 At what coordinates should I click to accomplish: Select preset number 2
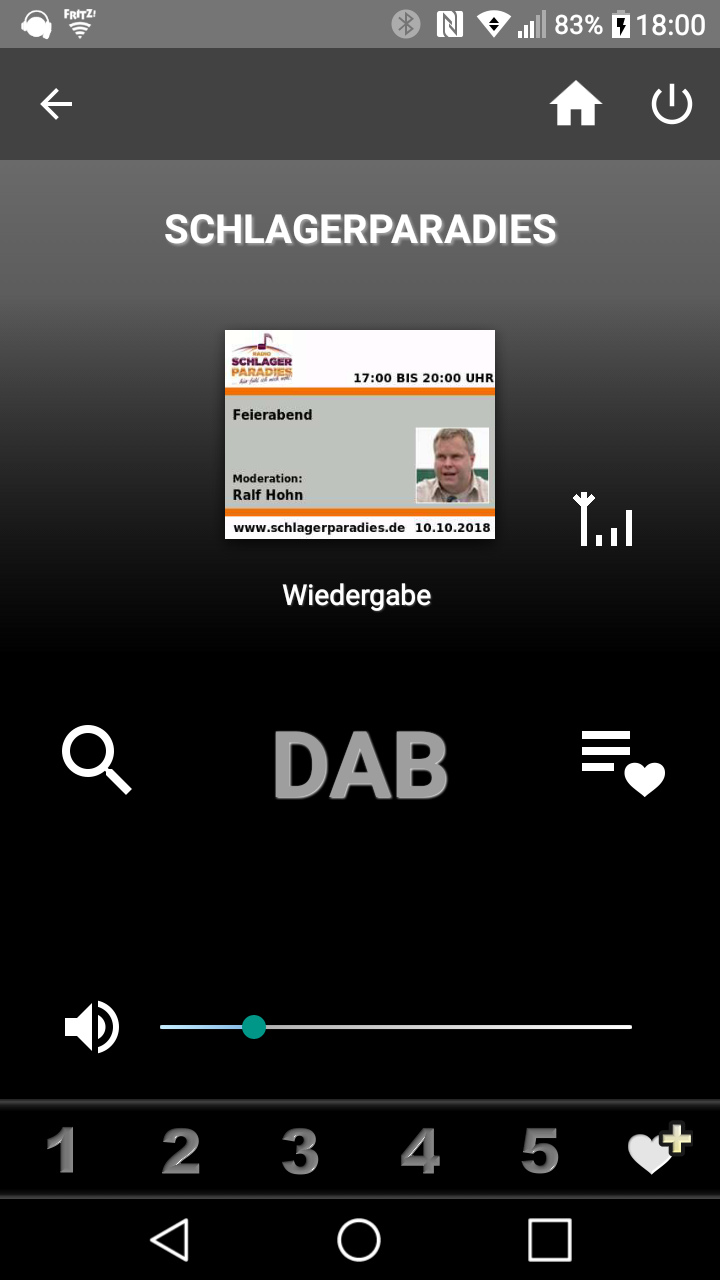(181, 1151)
